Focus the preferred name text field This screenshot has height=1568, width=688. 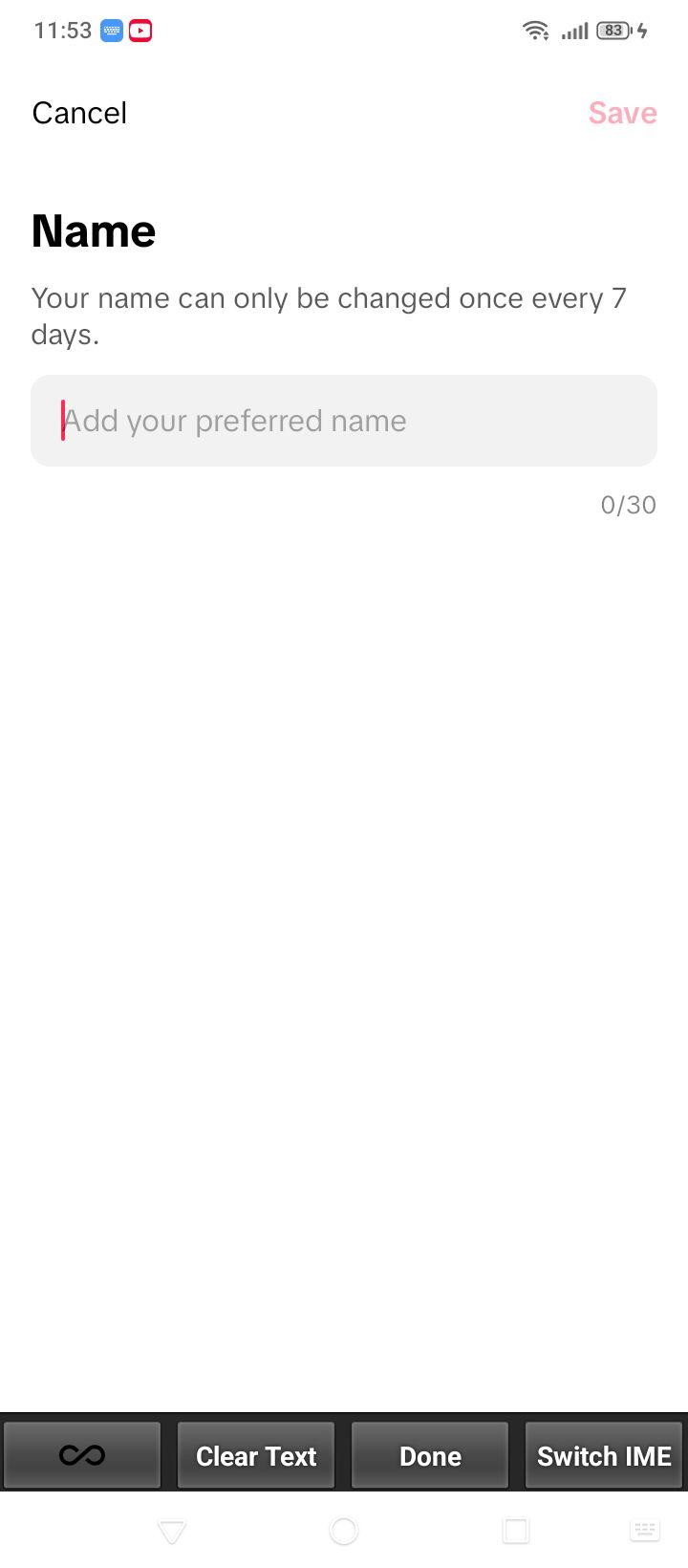(344, 421)
